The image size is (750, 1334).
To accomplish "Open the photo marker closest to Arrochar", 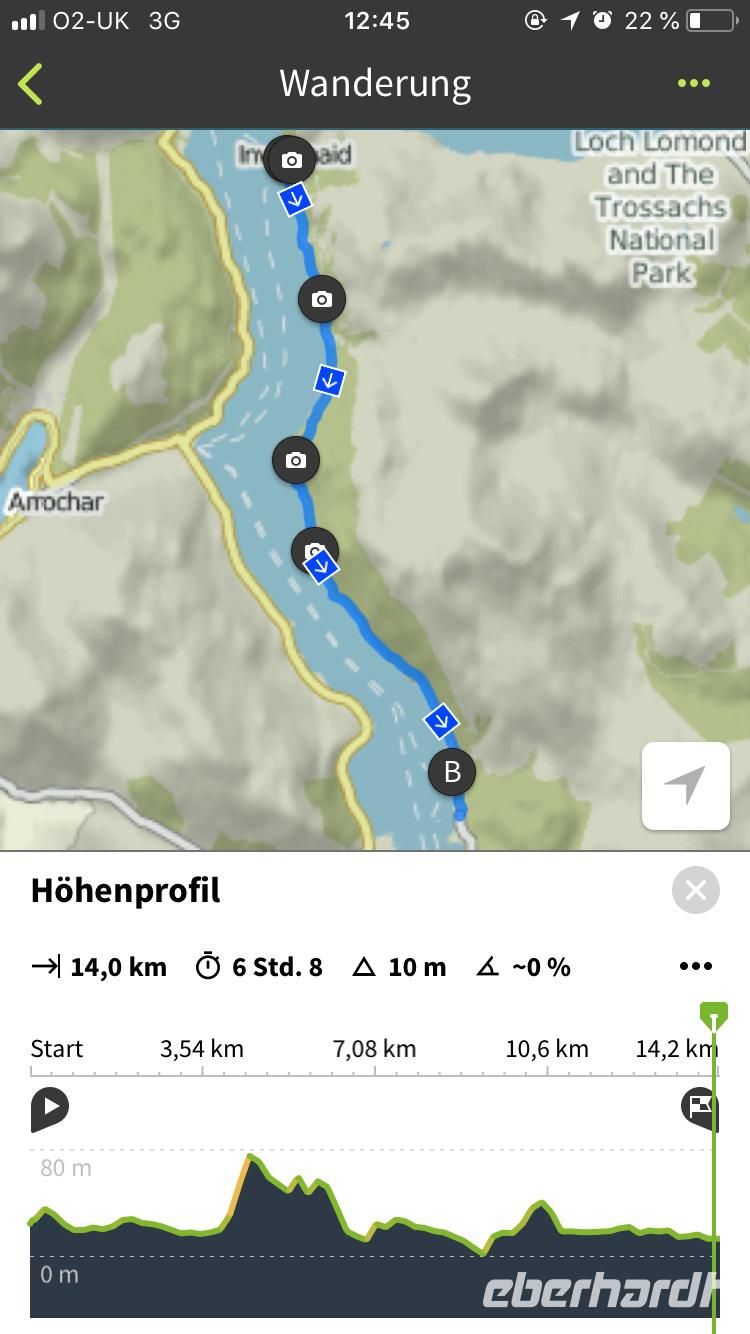I will coord(295,460).
